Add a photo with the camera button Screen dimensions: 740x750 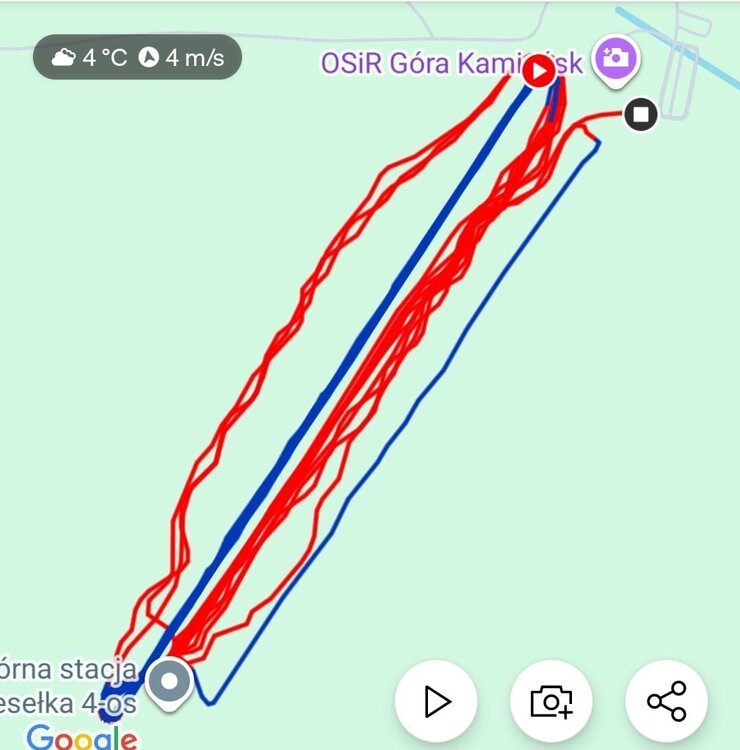click(x=551, y=701)
